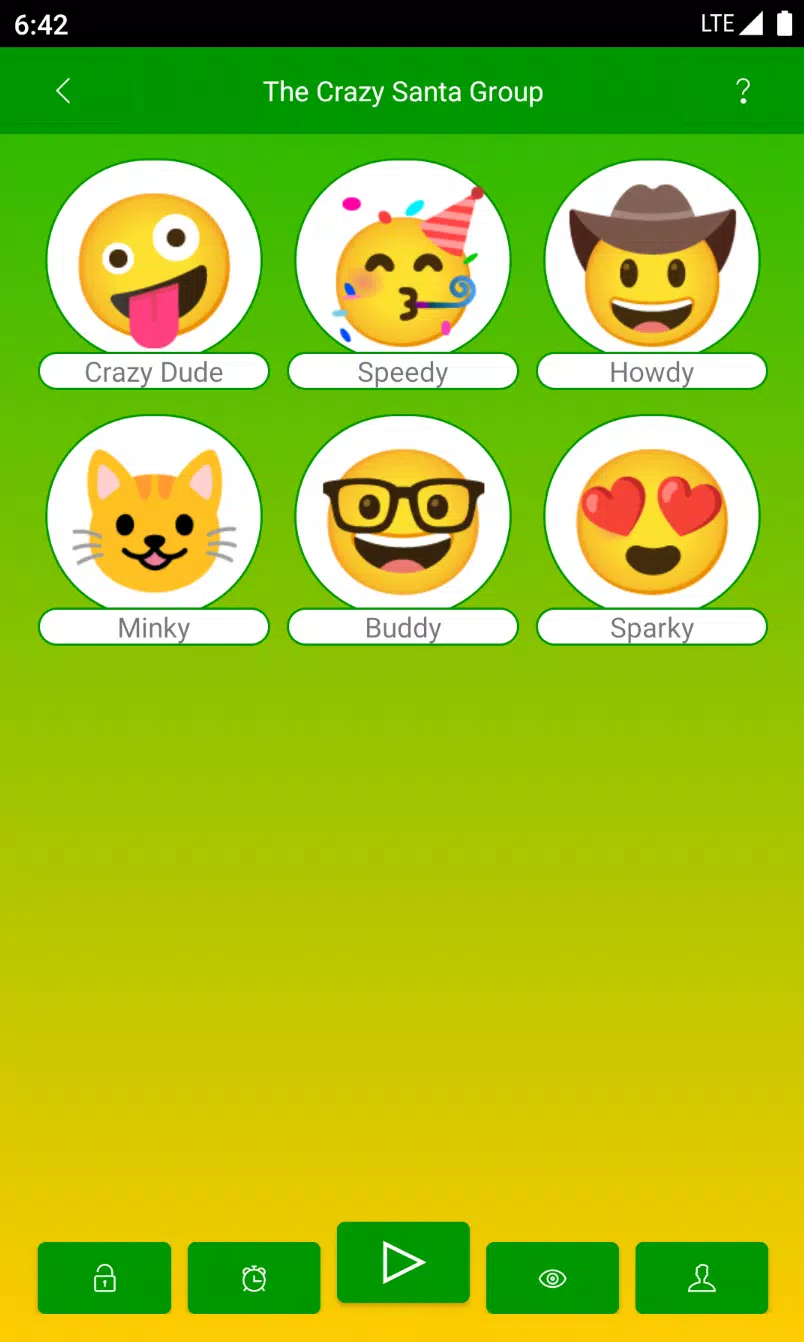Pick the Sparky heart-eyes member

click(652, 518)
